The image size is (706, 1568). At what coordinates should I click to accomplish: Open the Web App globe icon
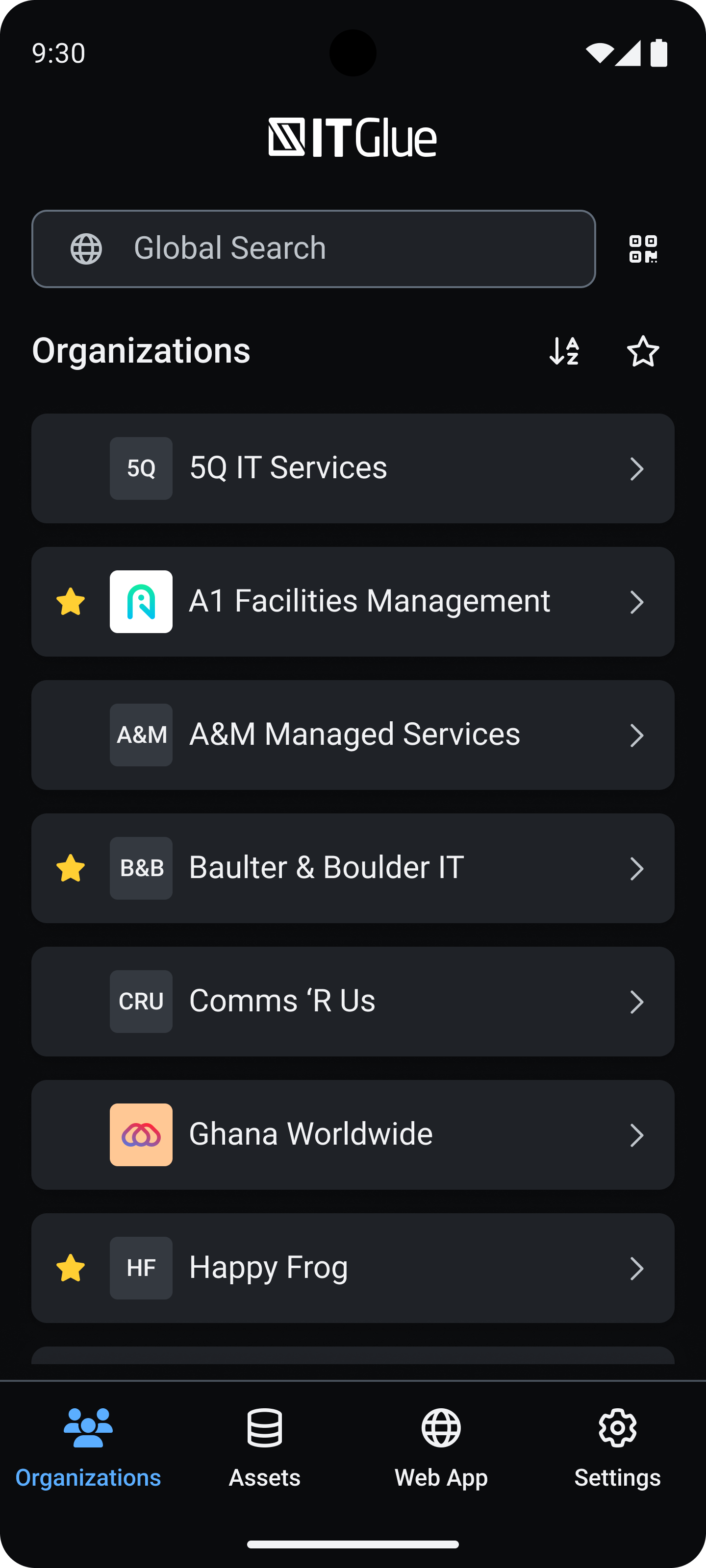(440, 1427)
